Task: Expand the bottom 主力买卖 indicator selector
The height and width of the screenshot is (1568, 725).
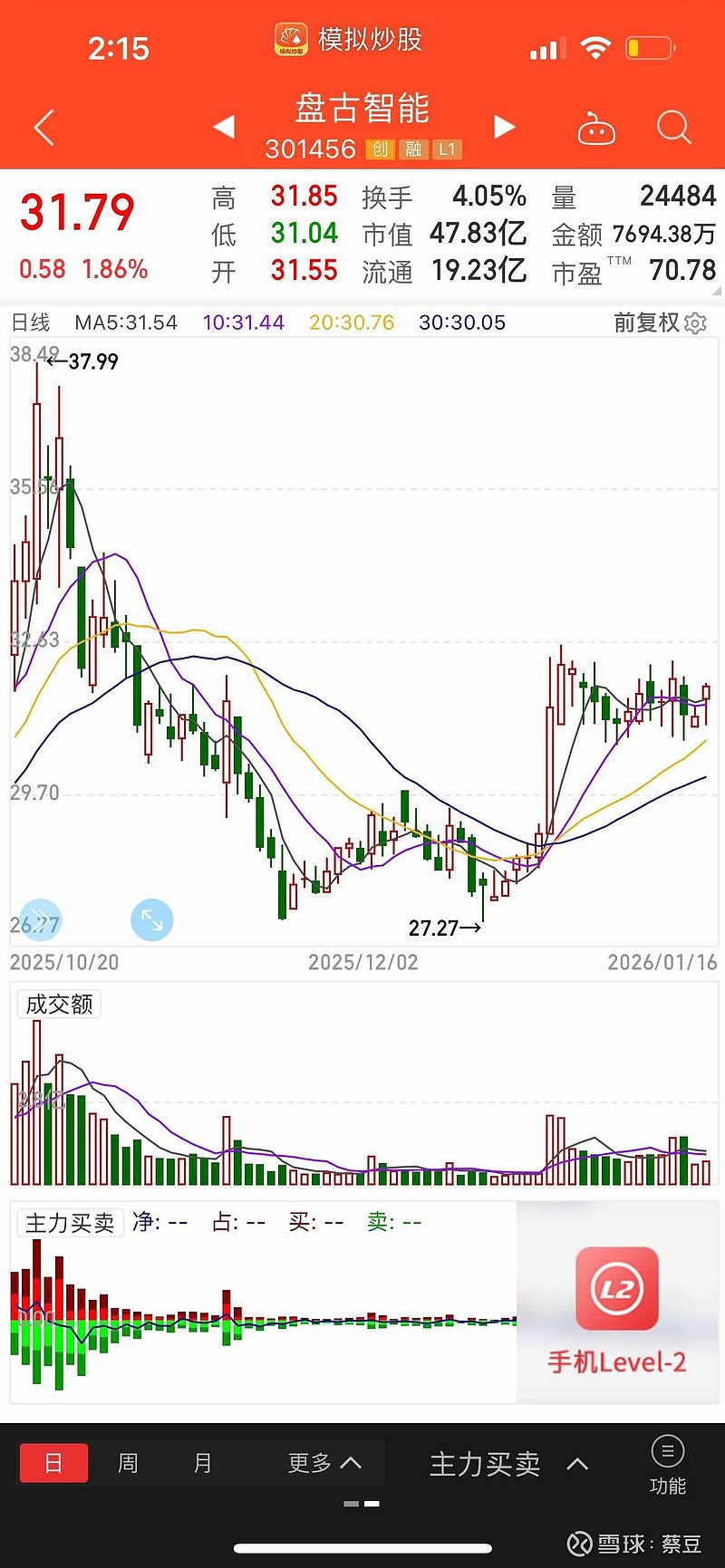Action: [x=508, y=1464]
